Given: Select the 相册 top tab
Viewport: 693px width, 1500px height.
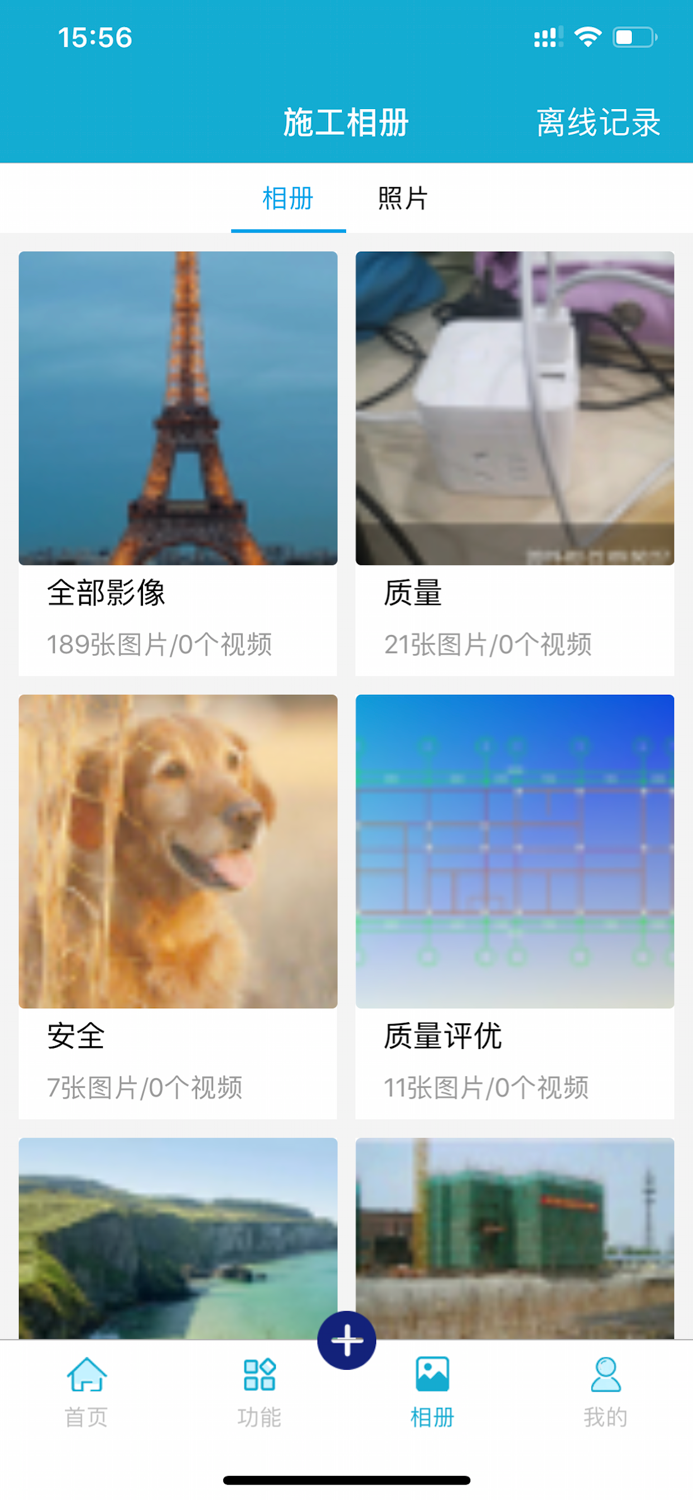Looking at the screenshot, I should coord(288,198).
